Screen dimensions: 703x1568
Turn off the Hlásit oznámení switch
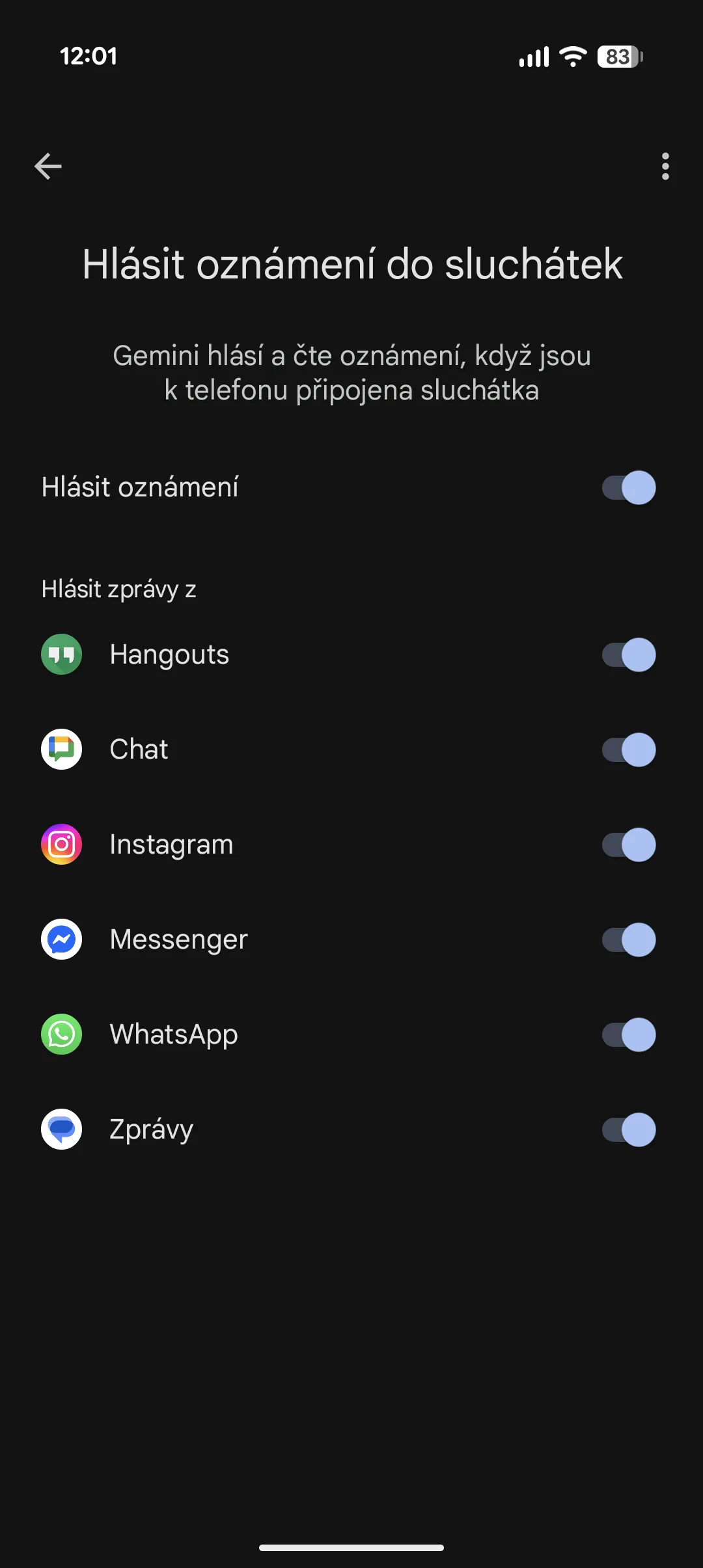point(629,487)
